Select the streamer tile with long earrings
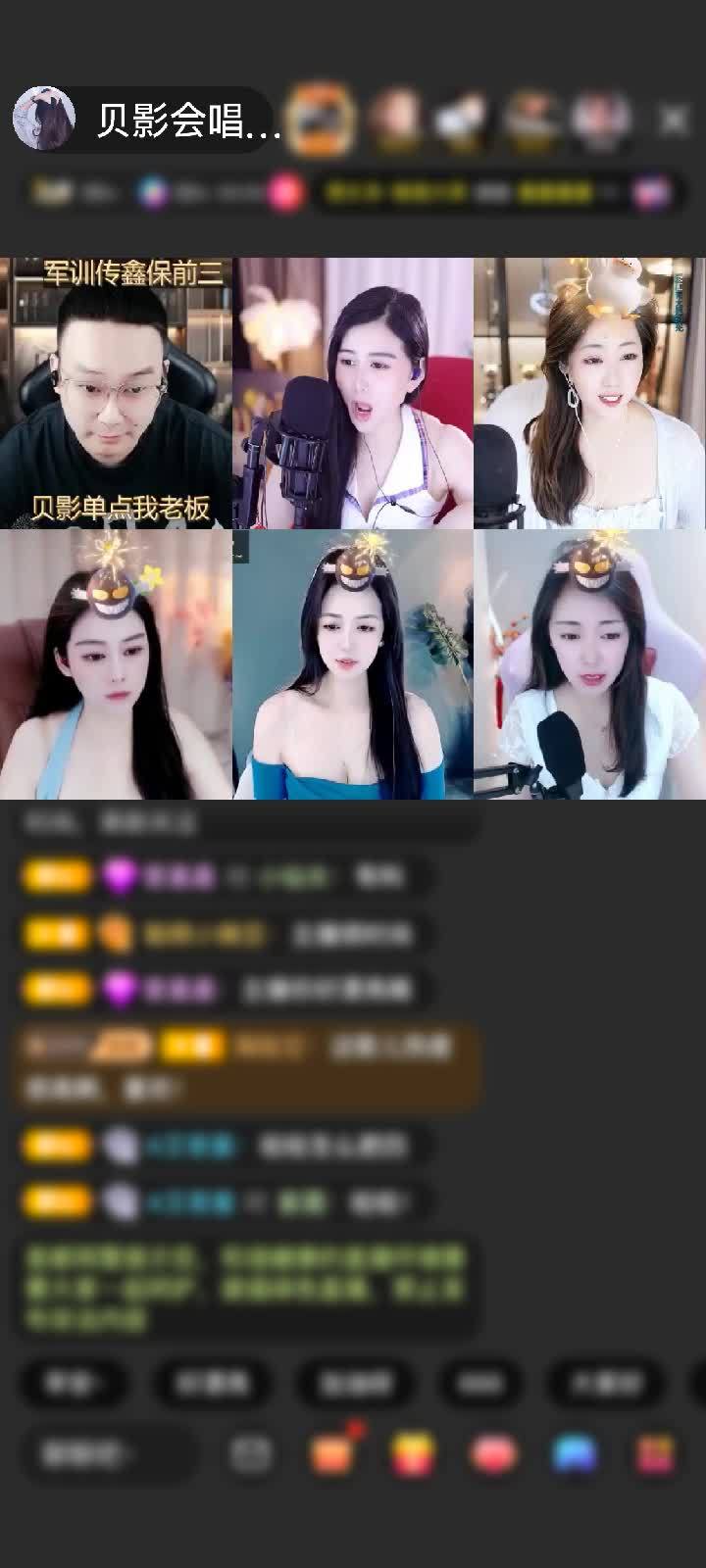Screen dimensions: 706x1568 tap(589, 392)
